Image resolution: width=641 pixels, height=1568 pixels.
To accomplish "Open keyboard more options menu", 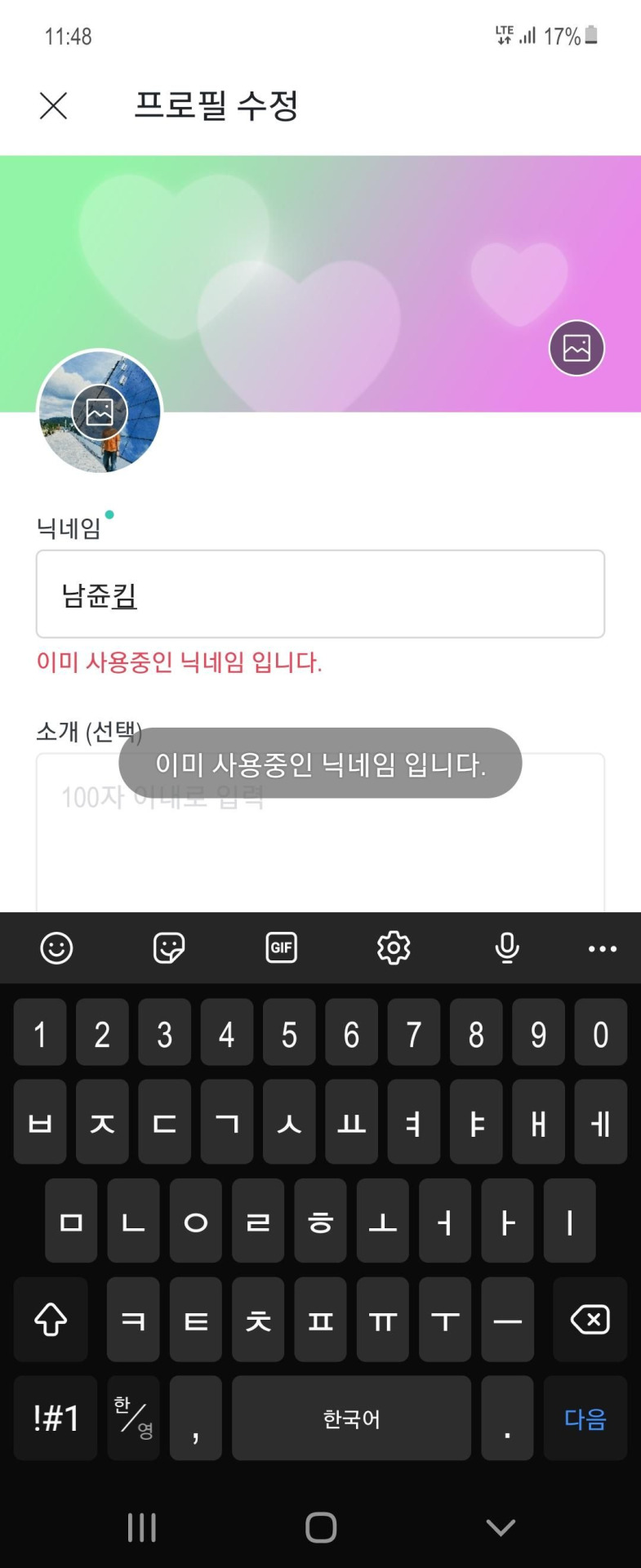I will 603,948.
